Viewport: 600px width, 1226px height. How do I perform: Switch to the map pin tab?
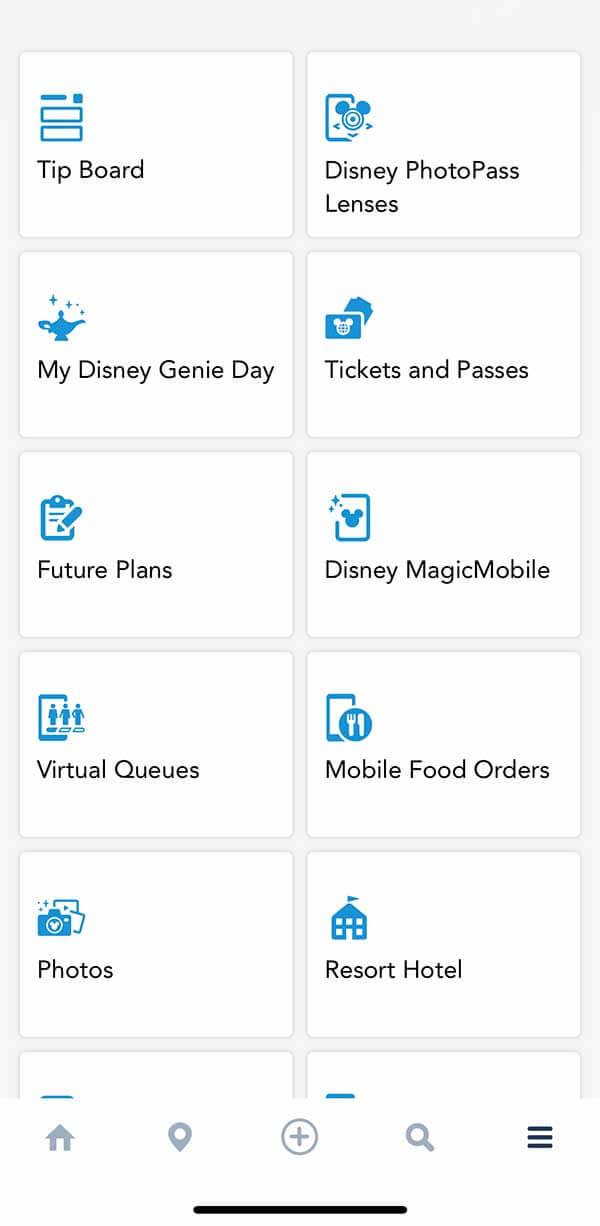180,1137
